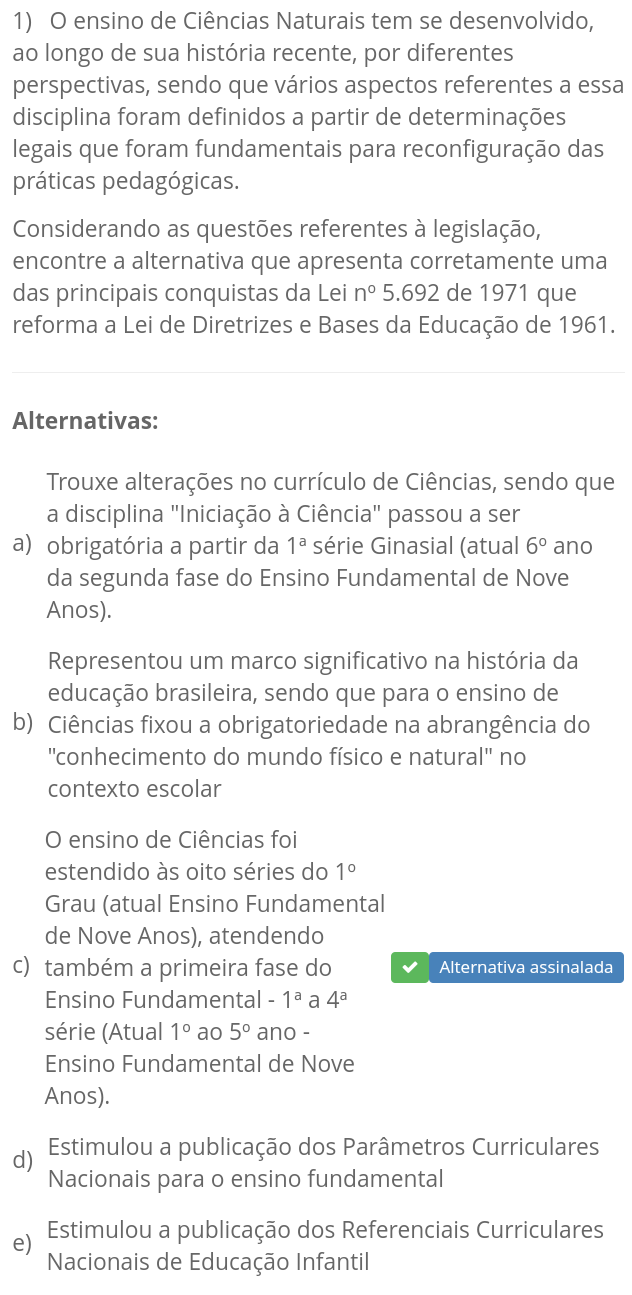632x1295 pixels.
Task: Select alternative b) about marco significativo
Action: [x=320, y=724]
